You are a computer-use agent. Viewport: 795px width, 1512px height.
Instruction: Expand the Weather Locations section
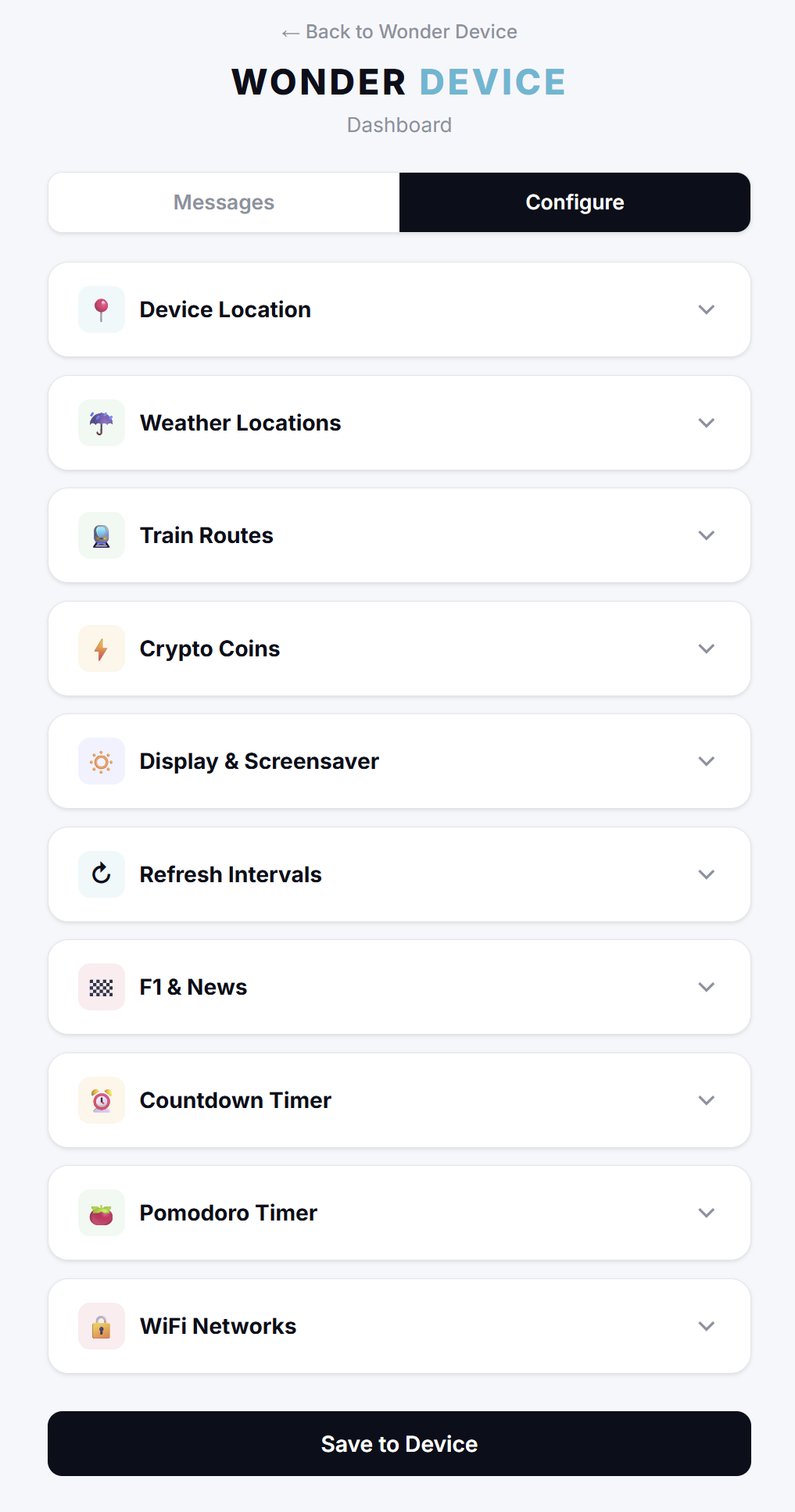[706, 423]
